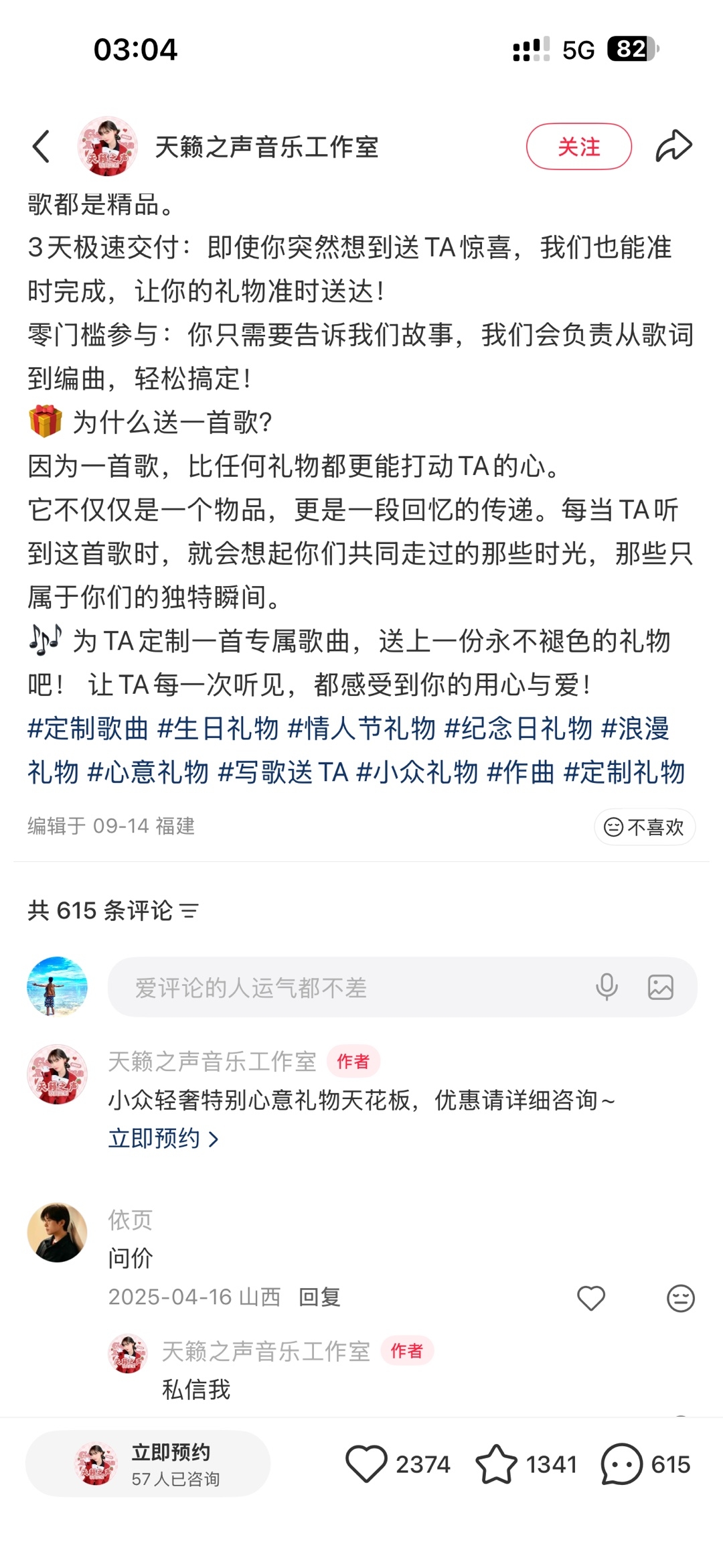This screenshot has height=1568, width=723.
Task: Like 依页's comment with the heart
Action: tap(590, 1298)
